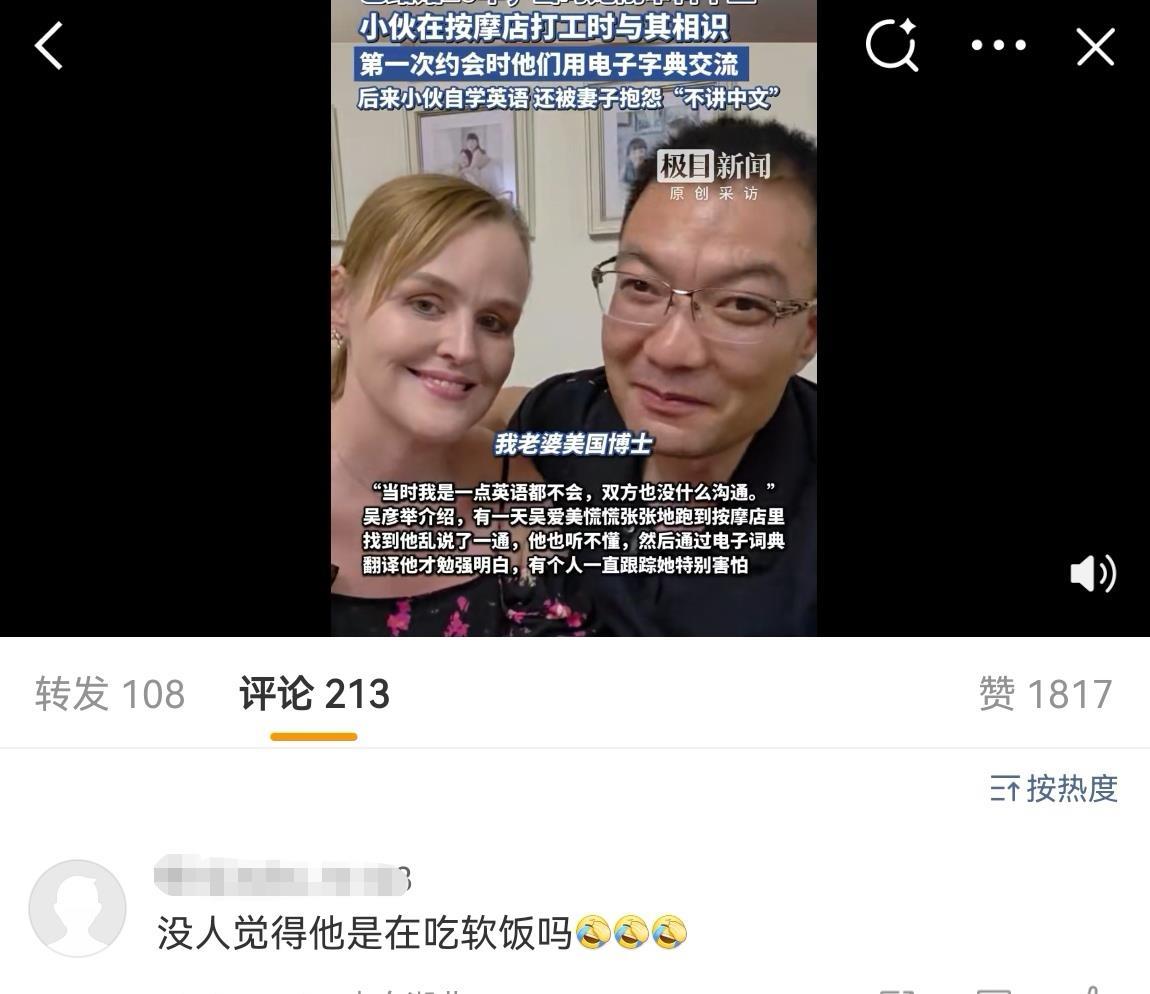
Task: Go back using the left arrow
Action: [x=48, y=46]
